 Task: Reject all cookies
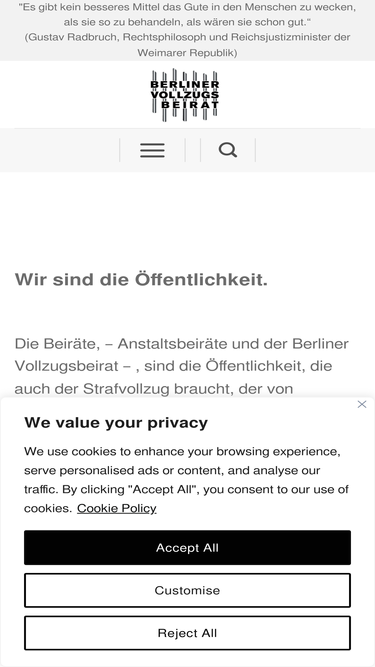(188, 633)
